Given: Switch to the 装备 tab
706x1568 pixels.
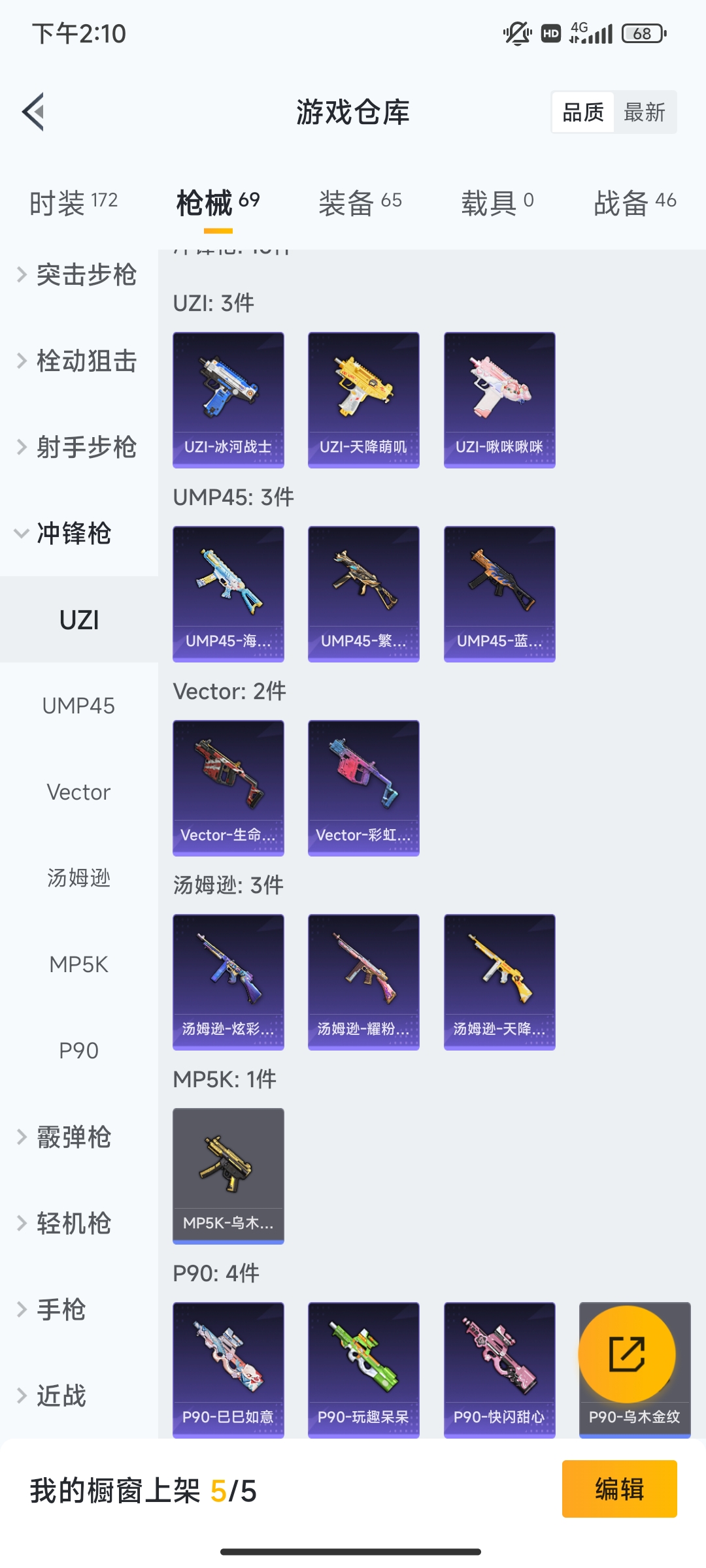Looking at the screenshot, I should (x=360, y=203).
